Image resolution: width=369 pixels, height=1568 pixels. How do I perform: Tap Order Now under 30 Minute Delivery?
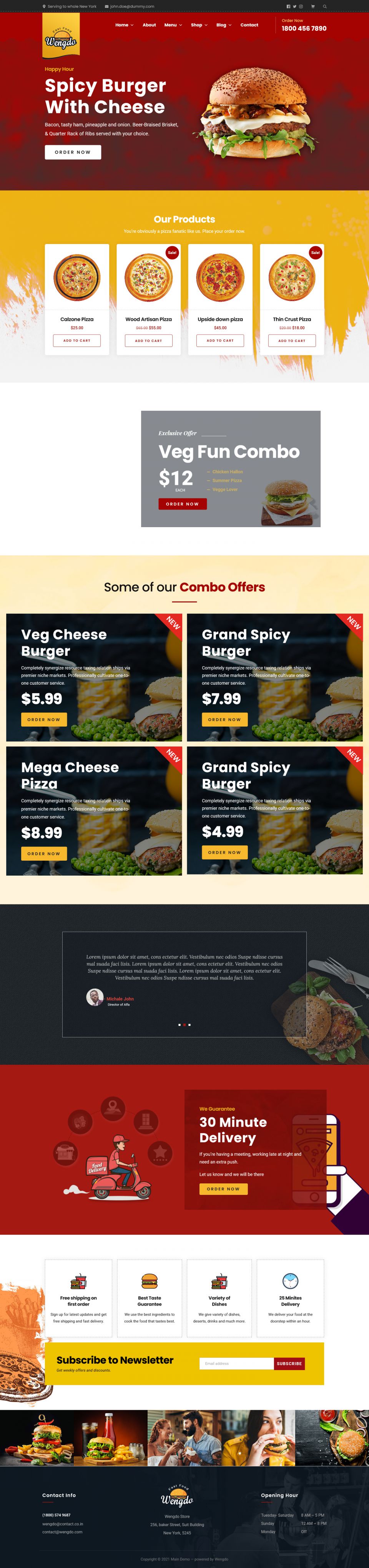click(x=223, y=1189)
